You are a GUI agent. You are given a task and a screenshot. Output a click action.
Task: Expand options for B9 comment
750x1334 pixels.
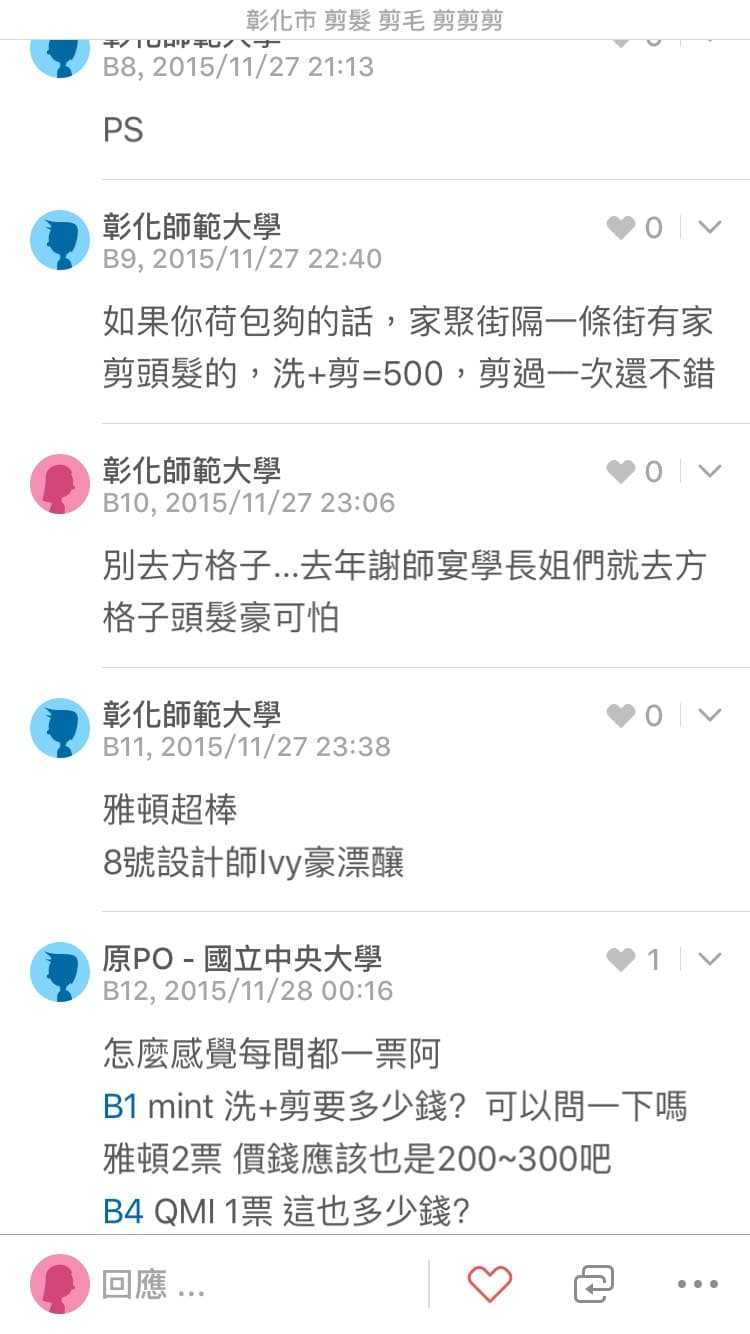(x=709, y=227)
